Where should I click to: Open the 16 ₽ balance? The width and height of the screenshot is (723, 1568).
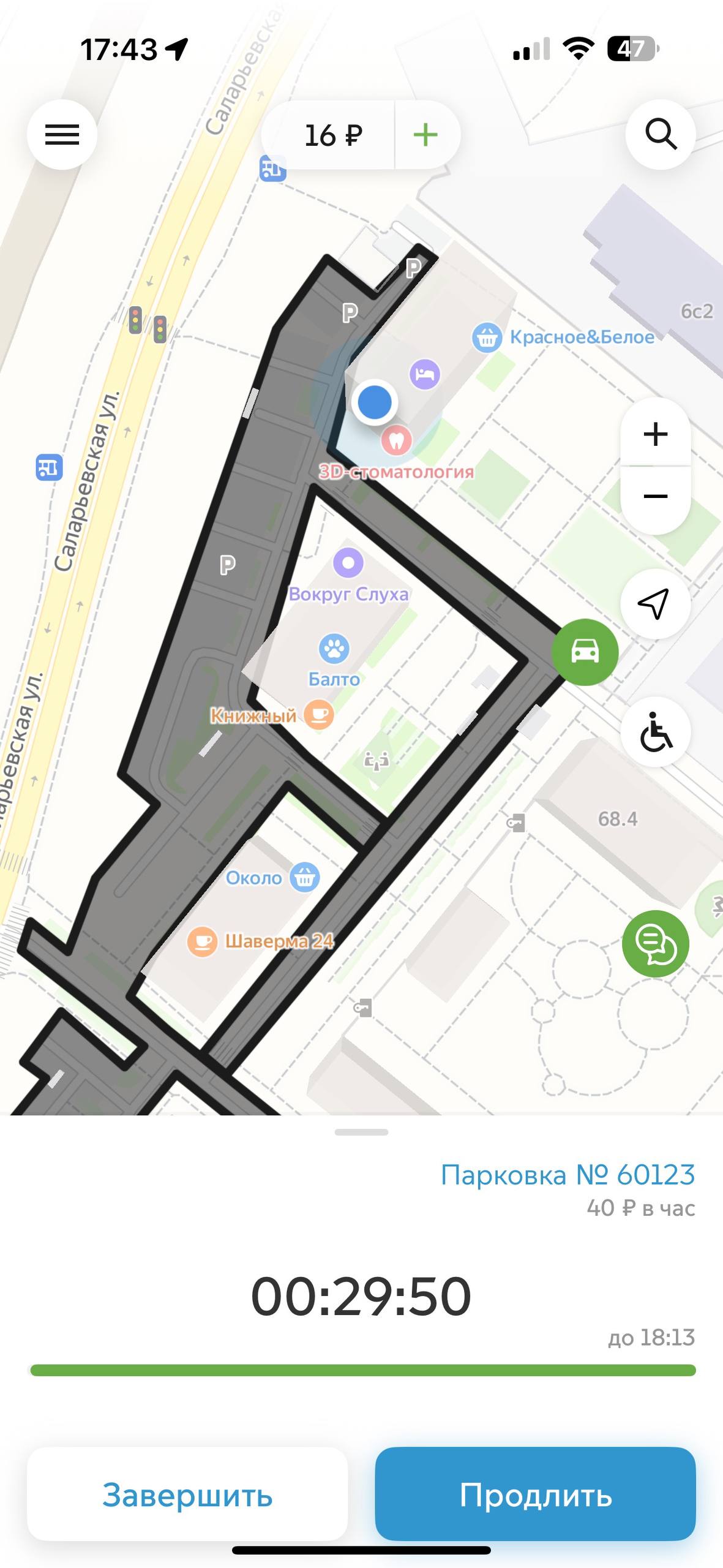click(333, 135)
